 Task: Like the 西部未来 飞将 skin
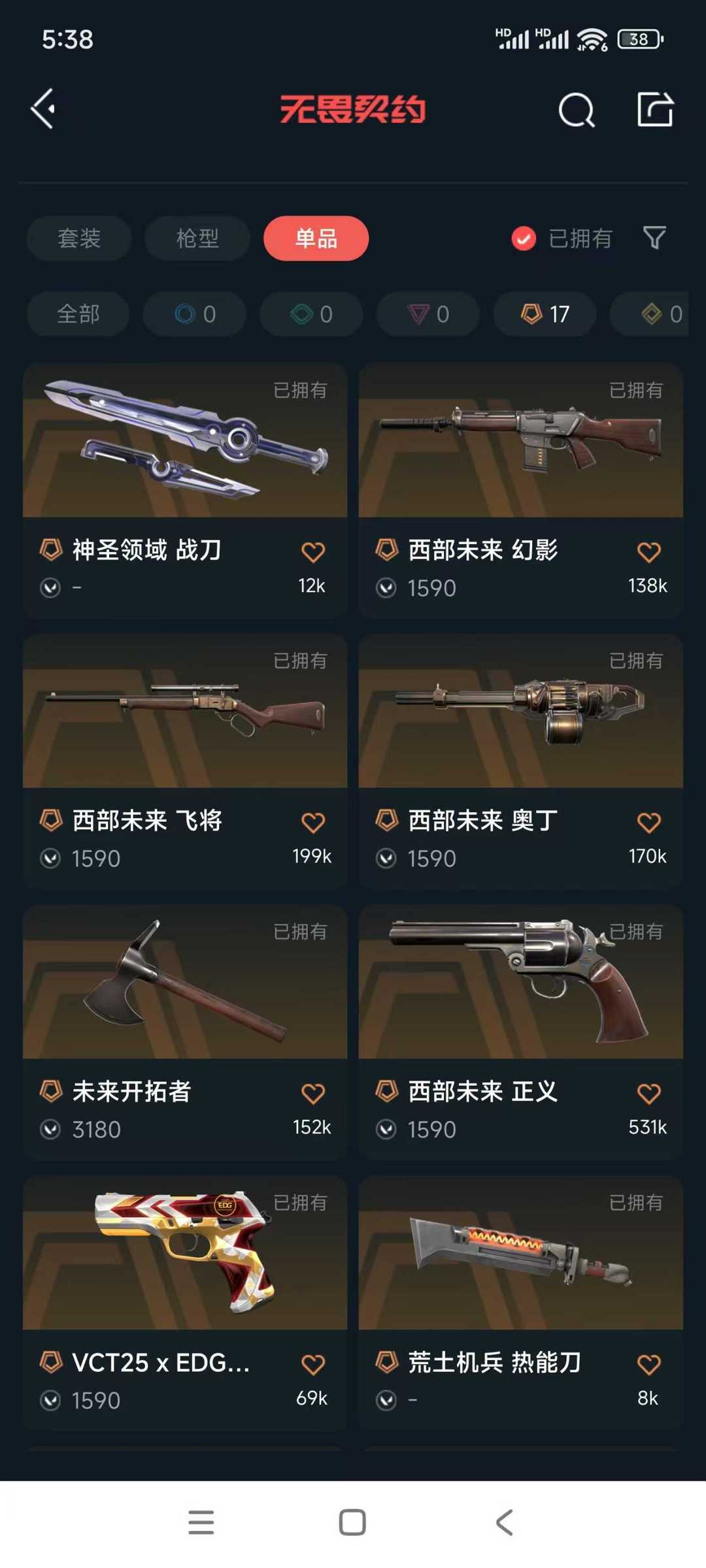pos(313,823)
